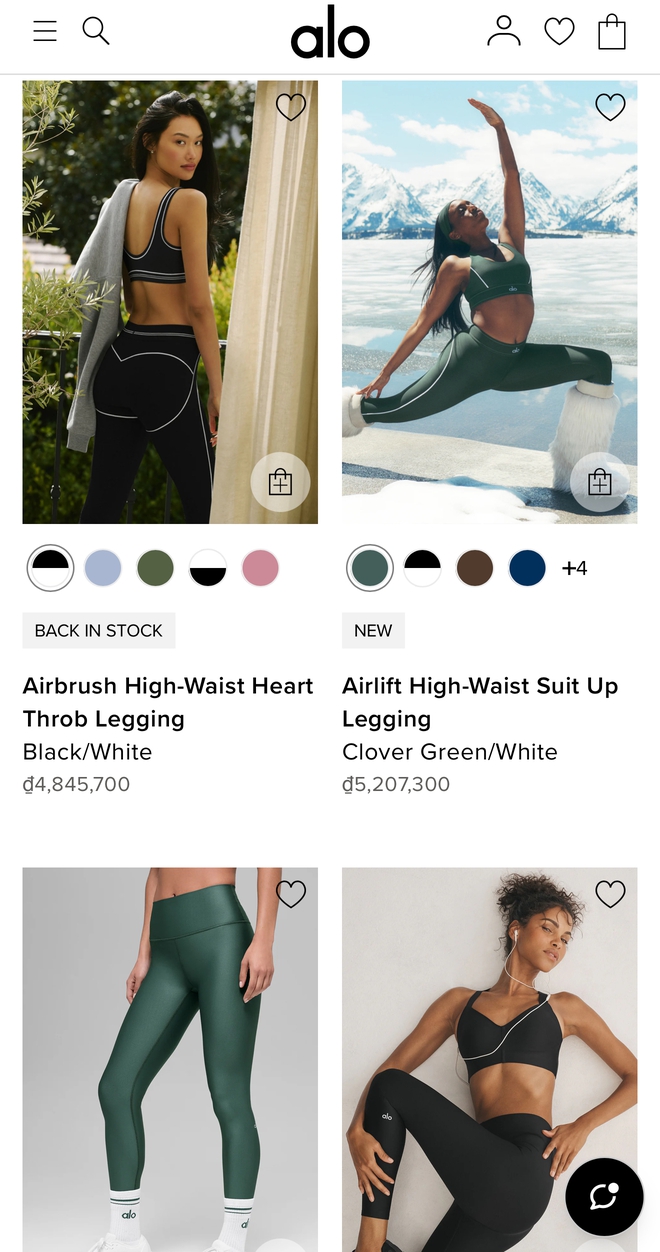Screen dimensions: 660x1252
Task: Open Airlift High-Waist Suit Up Legging product
Action: [480, 702]
